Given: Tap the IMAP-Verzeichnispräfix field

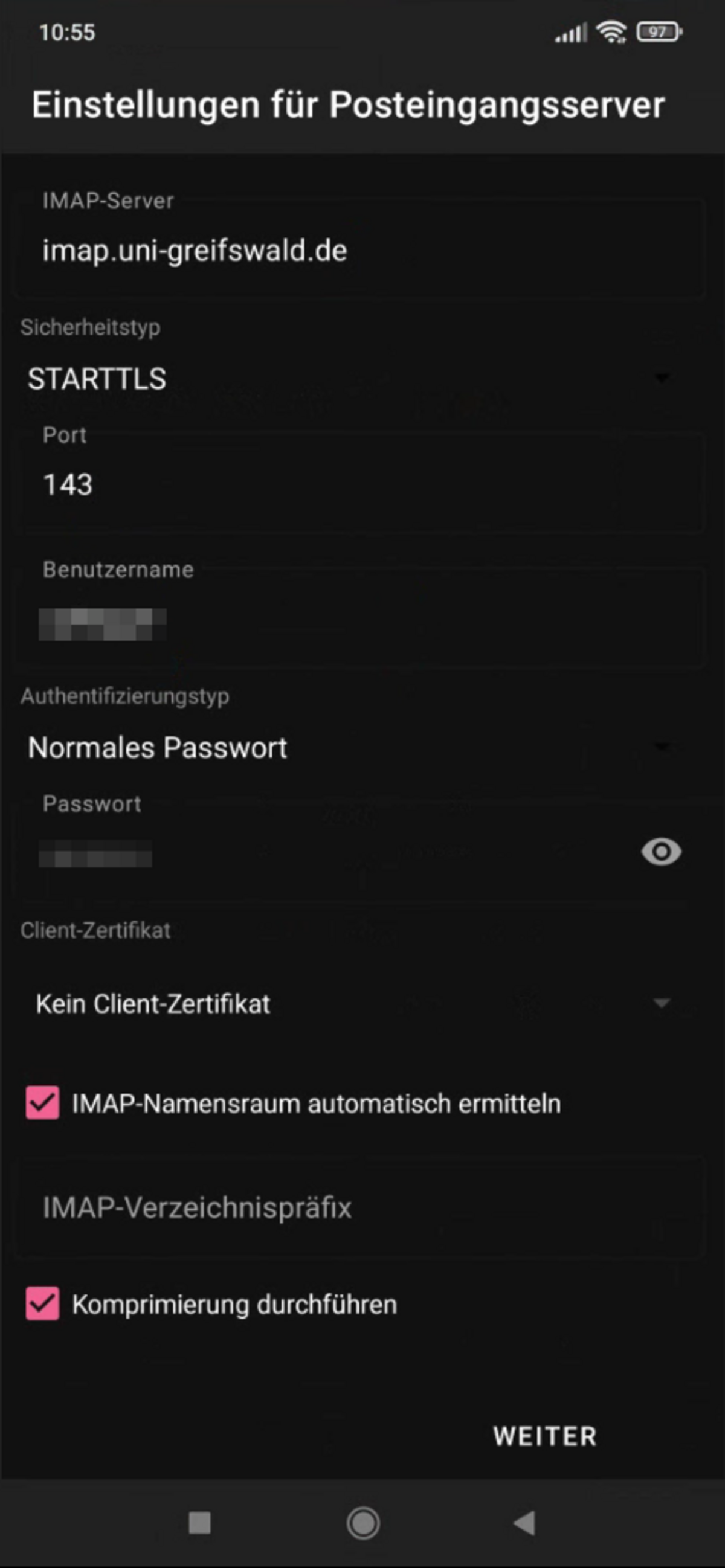Looking at the screenshot, I should pyautogui.click(x=359, y=1207).
